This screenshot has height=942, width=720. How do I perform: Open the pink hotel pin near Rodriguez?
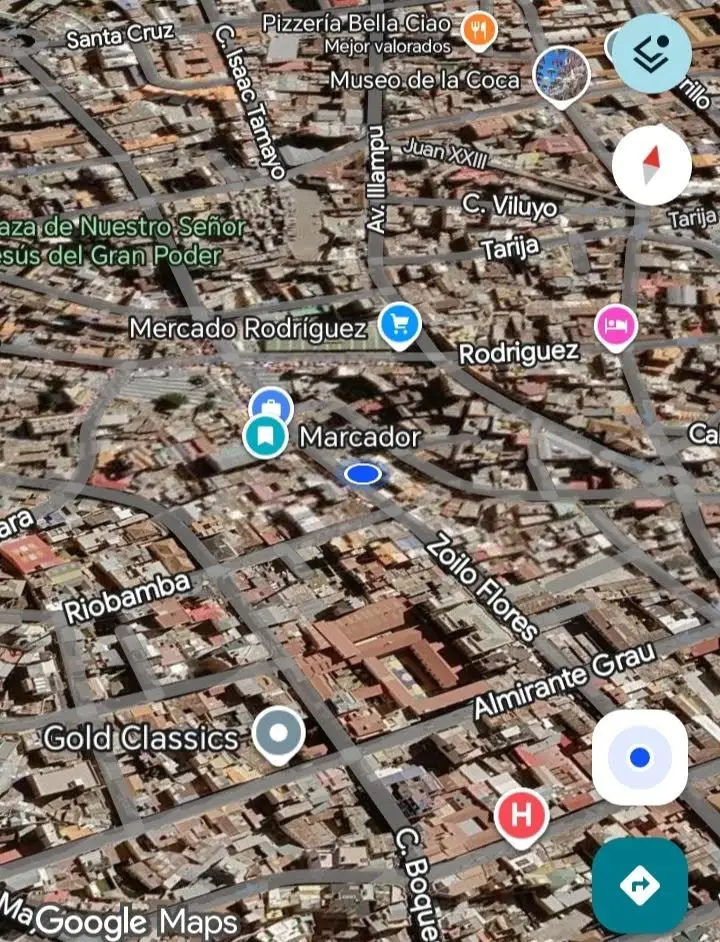click(615, 327)
